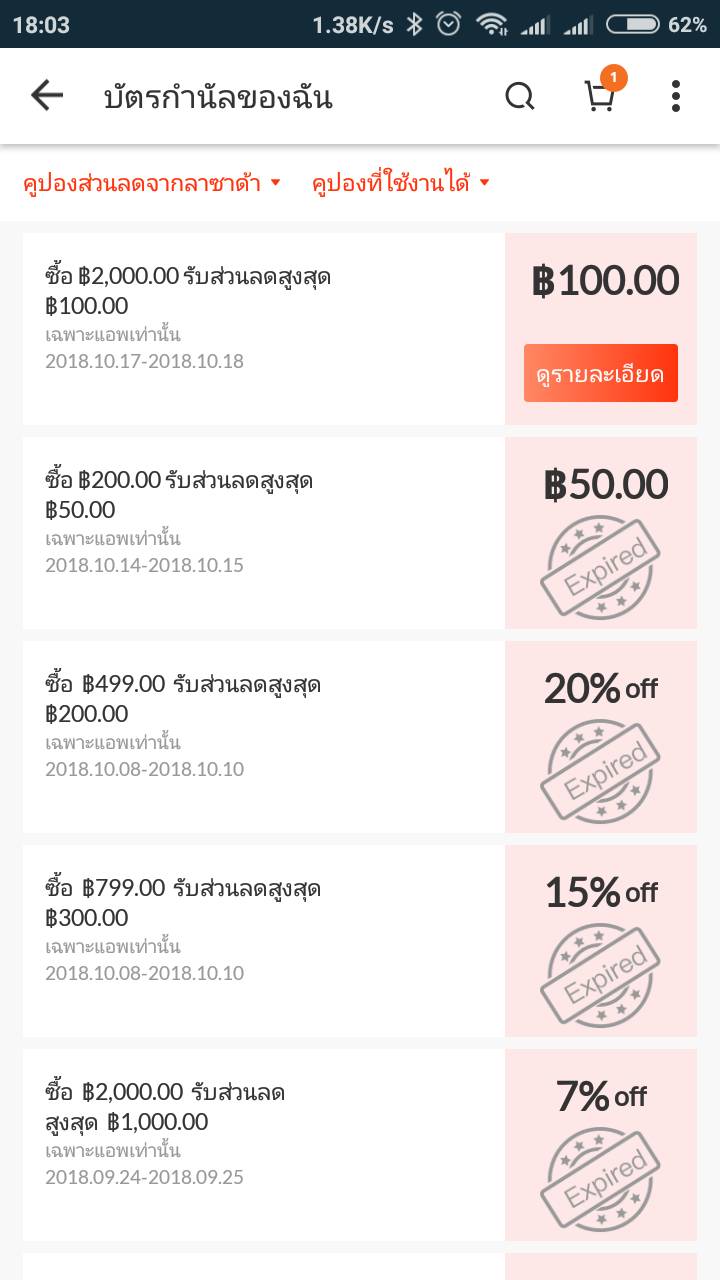Expand the คูปองที่ใช้งานได้ filter dropdown
The height and width of the screenshot is (1280, 720).
click(401, 183)
